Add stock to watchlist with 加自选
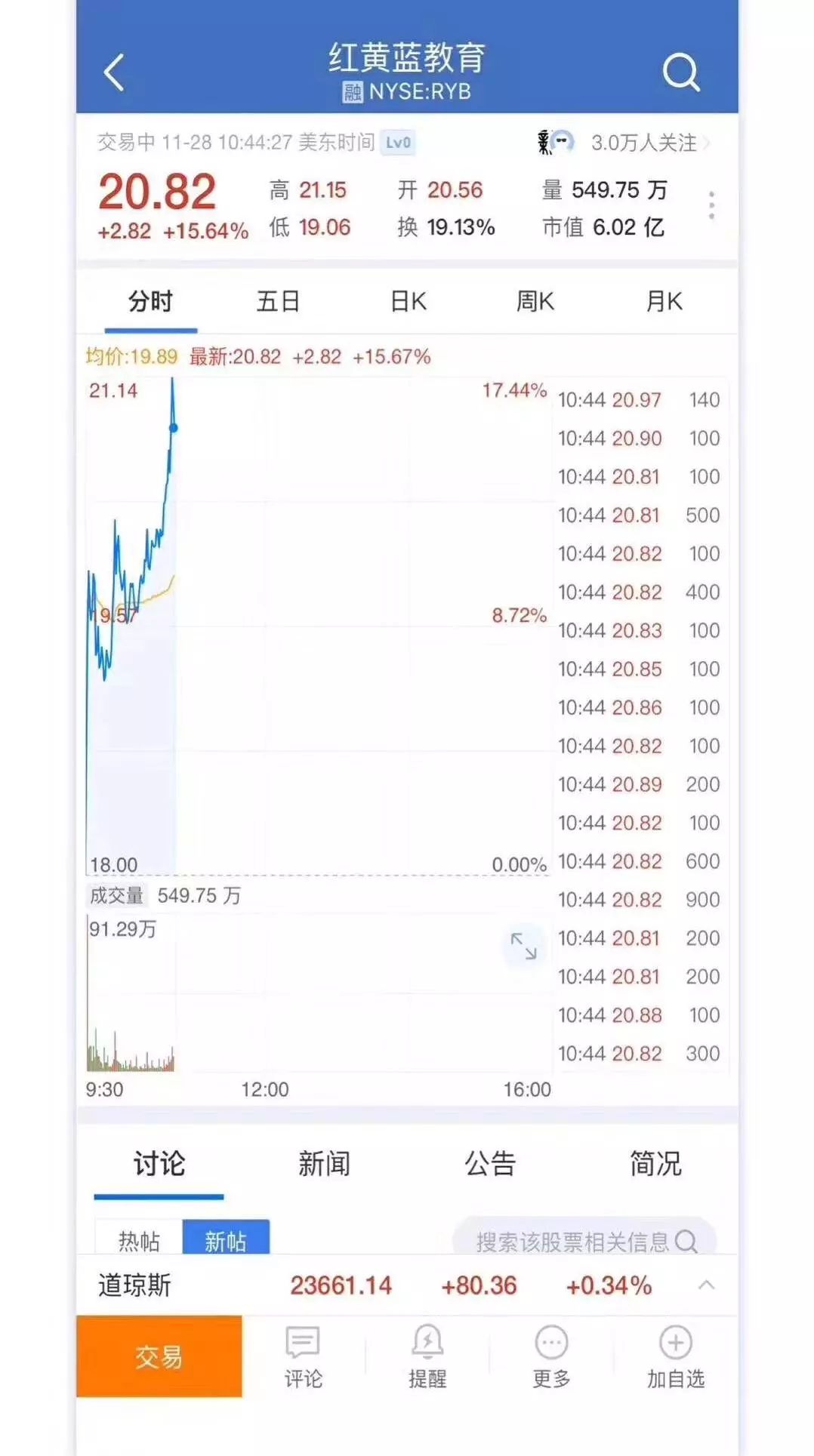 coord(675,1356)
